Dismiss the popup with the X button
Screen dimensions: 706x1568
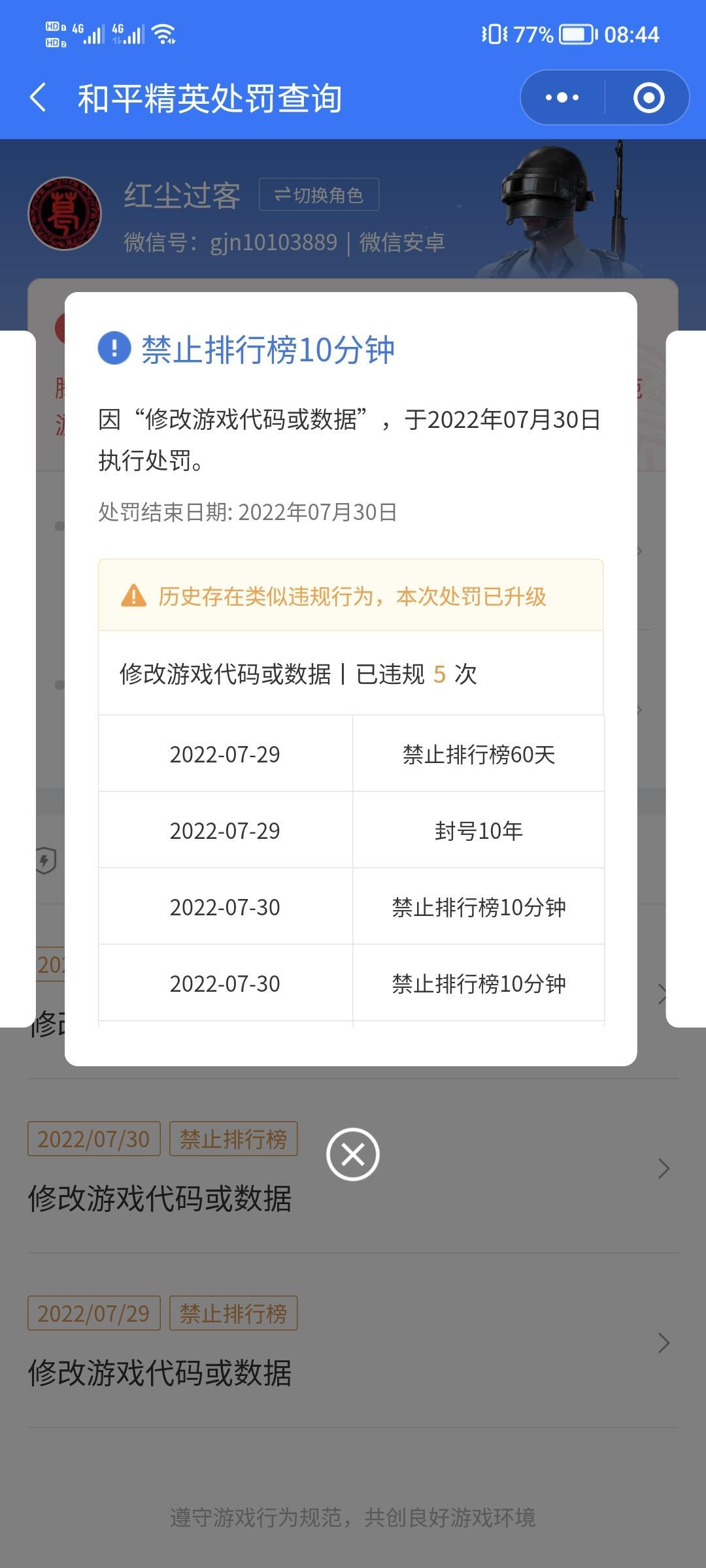[352, 1154]
